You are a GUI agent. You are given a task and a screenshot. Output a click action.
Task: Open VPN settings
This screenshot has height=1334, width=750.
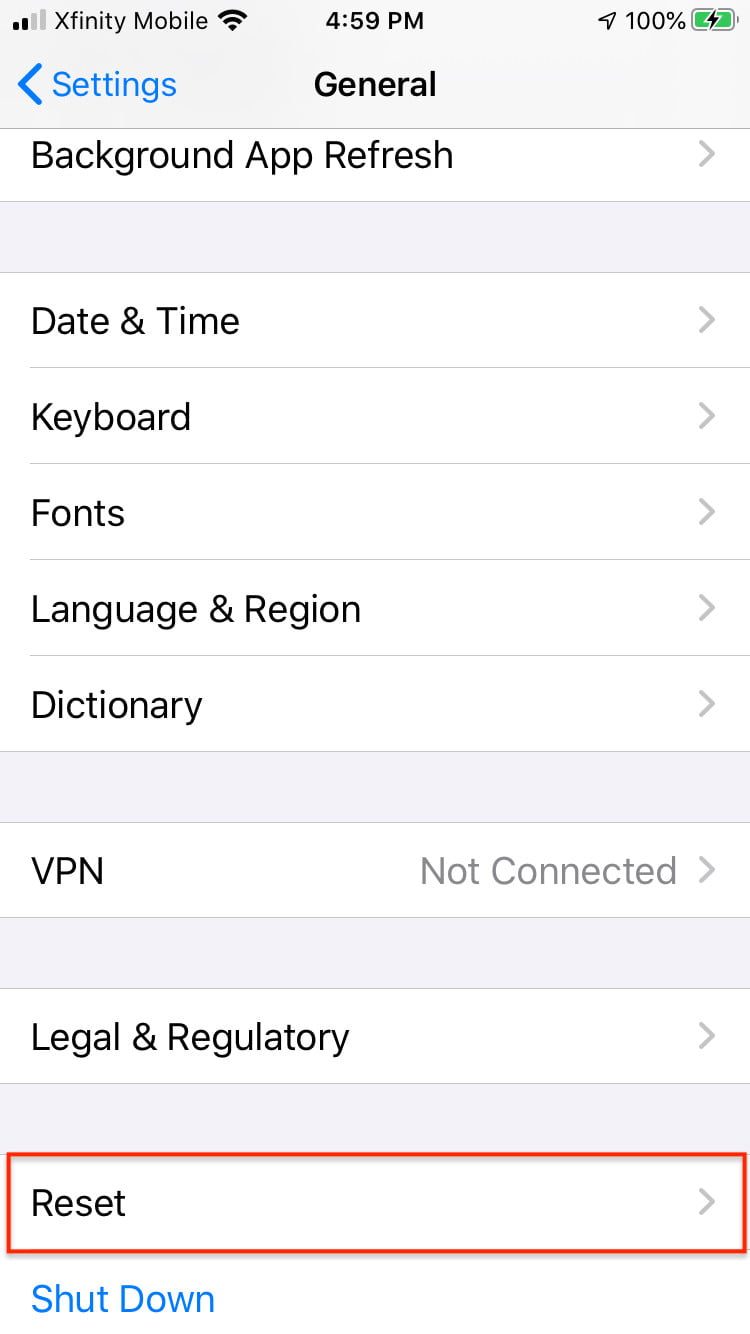[x=374, y=871]
